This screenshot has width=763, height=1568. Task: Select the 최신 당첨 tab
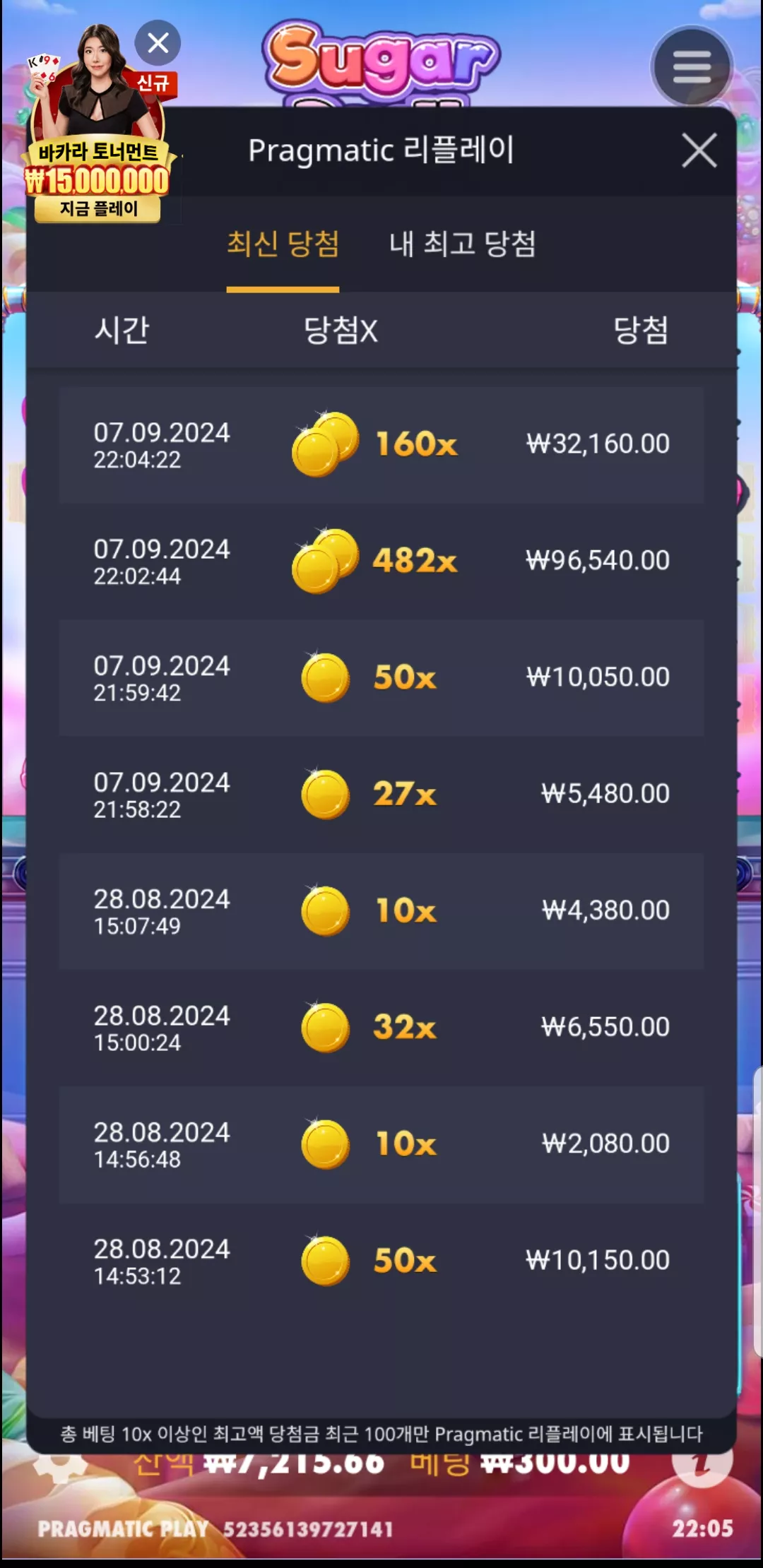point(283,244)
